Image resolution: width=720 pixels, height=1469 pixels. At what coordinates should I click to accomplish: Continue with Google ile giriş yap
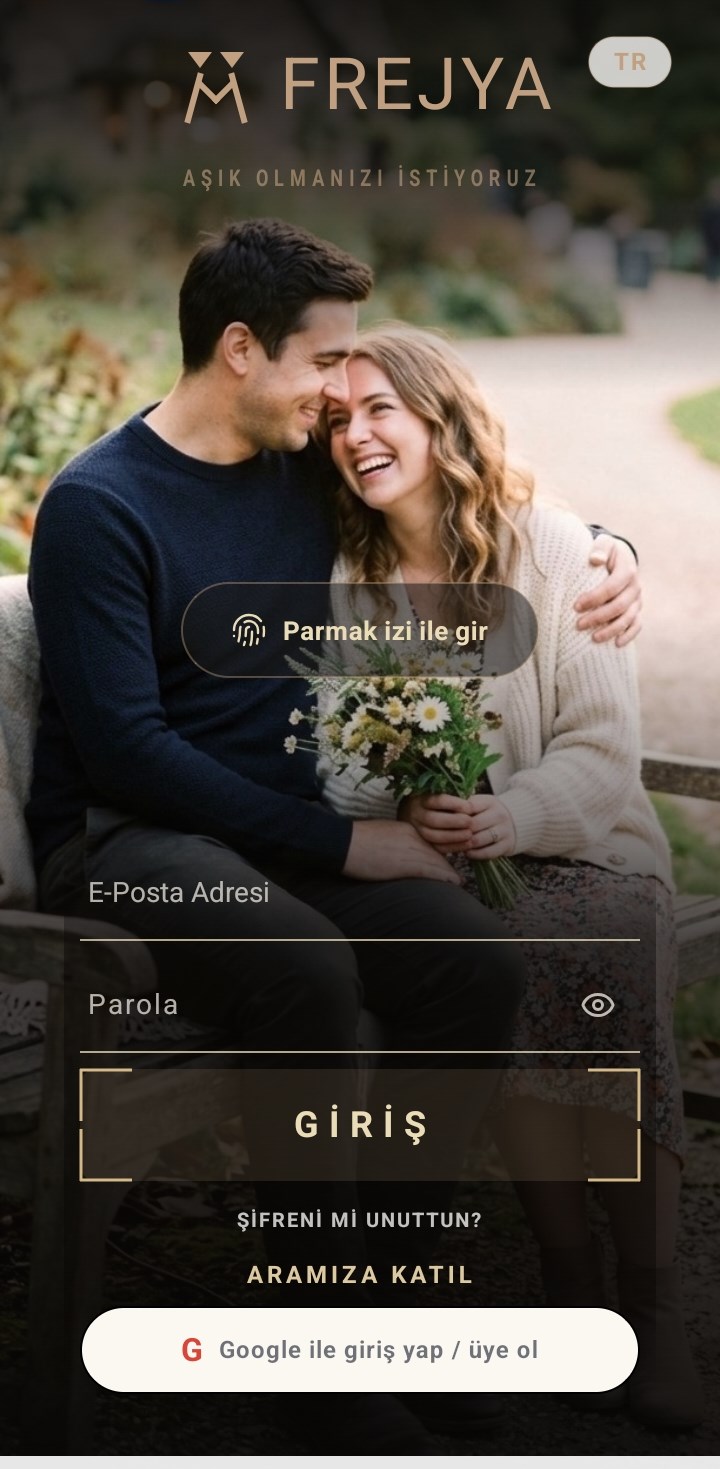(x=360, y=1350)
